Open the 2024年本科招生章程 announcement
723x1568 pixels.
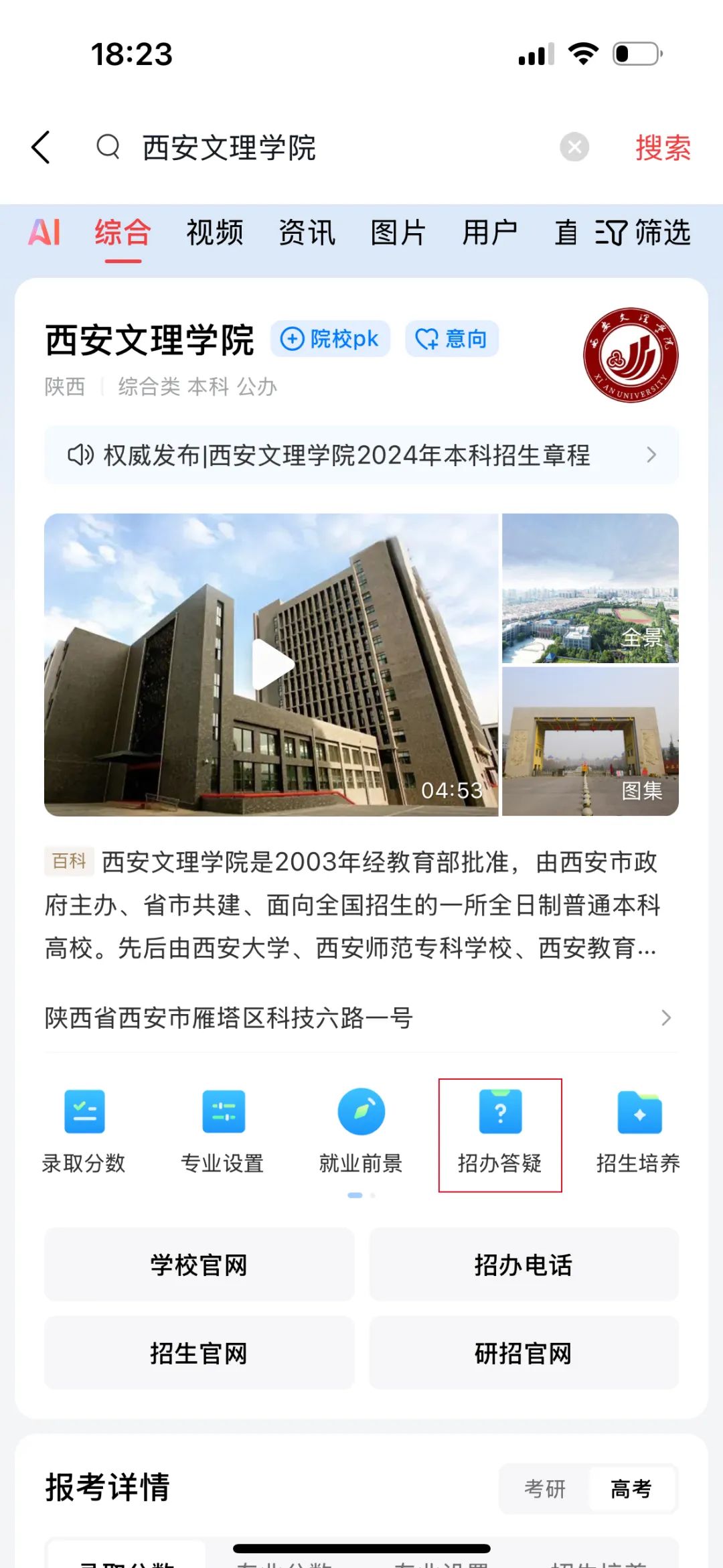click(x=361, y=455)
